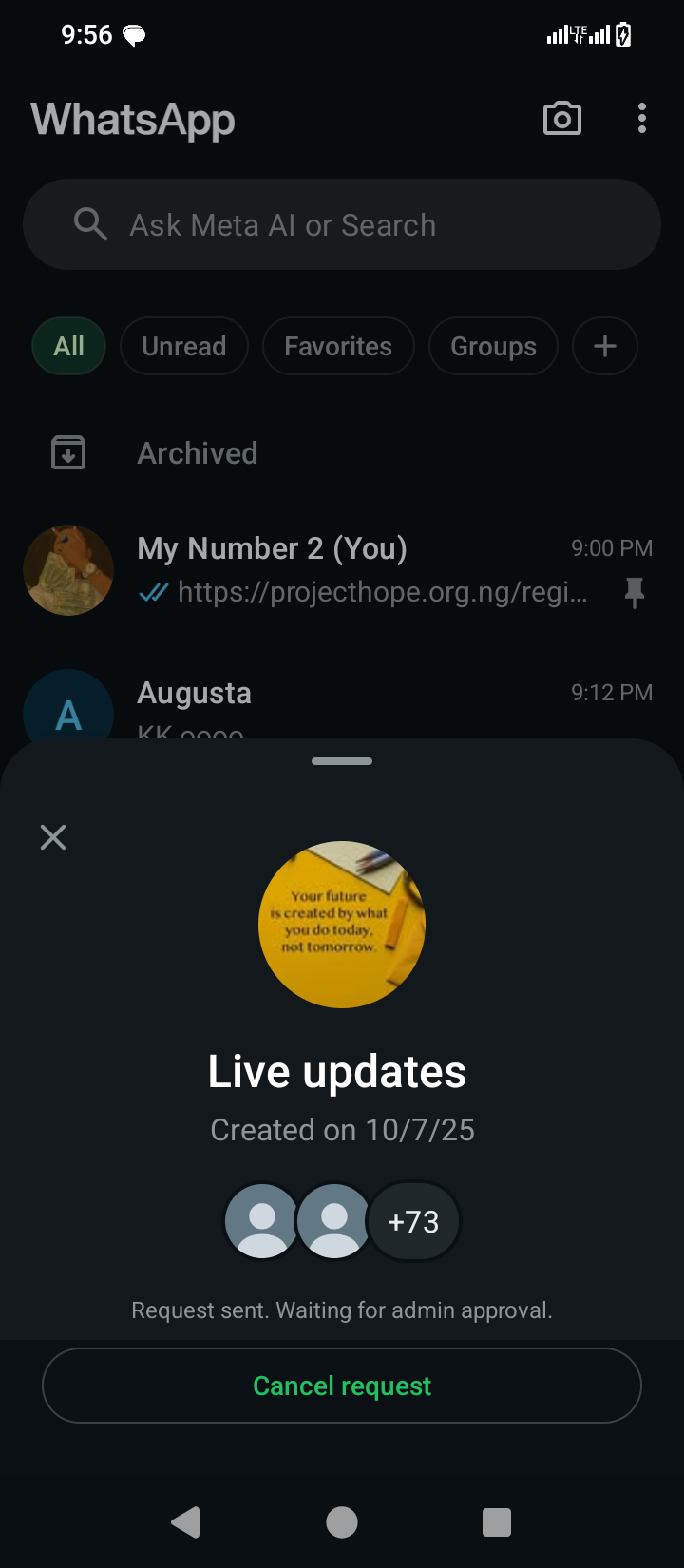
Task: Open the three-dot overflow menu
Action: (x=642, y=119)
